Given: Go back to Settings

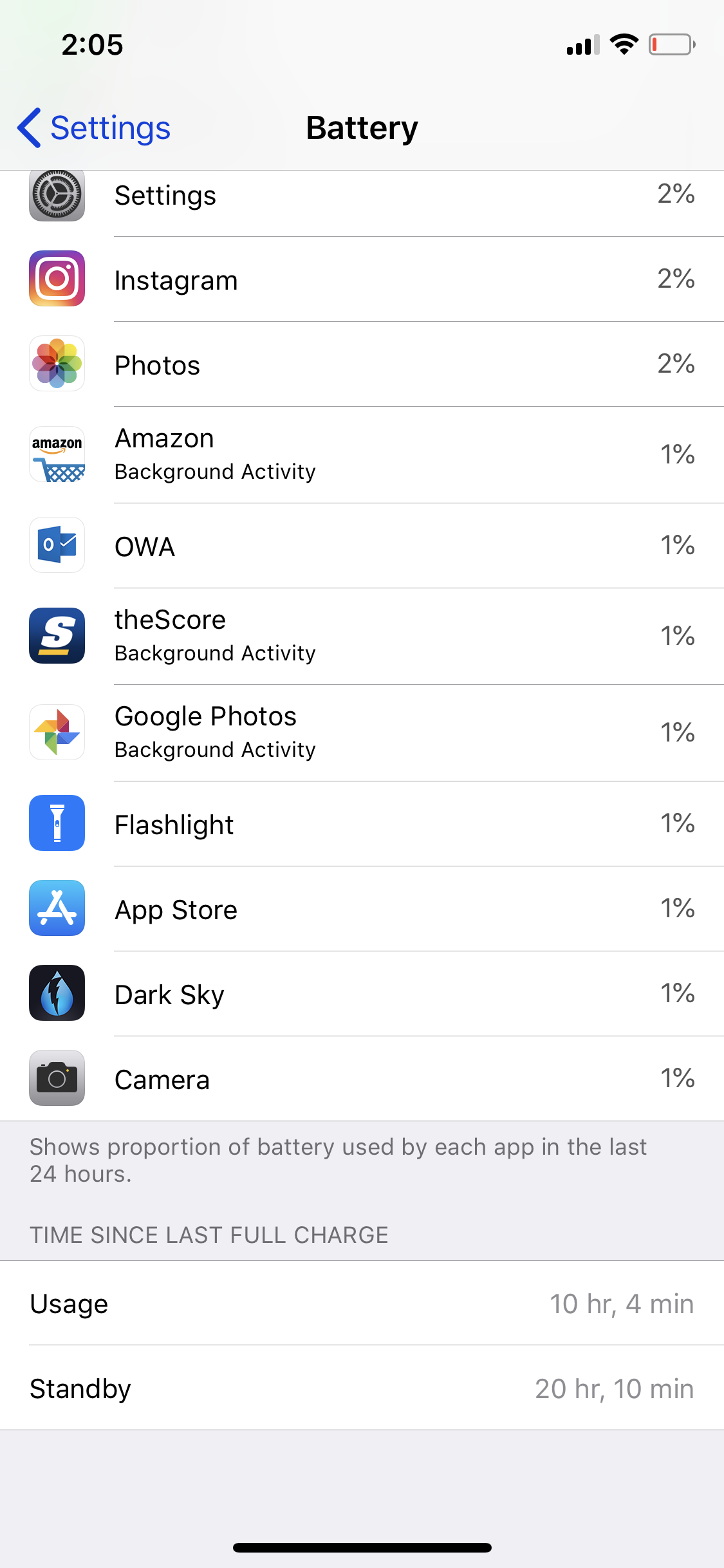Looking at the screenshot, I should pos(94,127).
